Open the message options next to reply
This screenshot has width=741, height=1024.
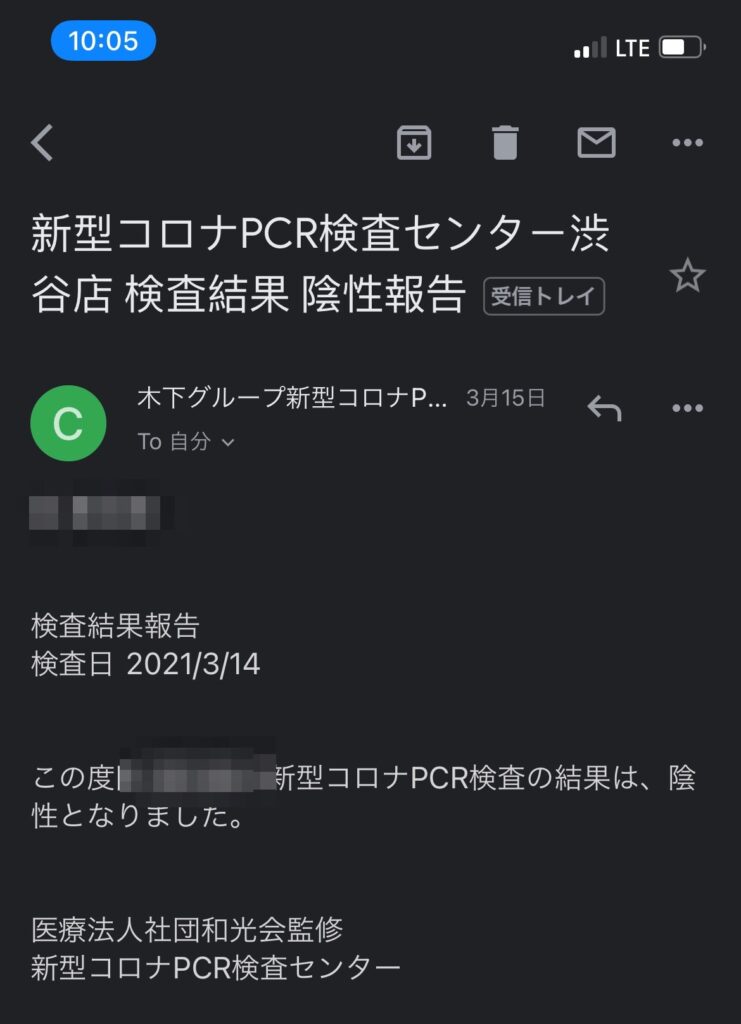pos(687,407)
